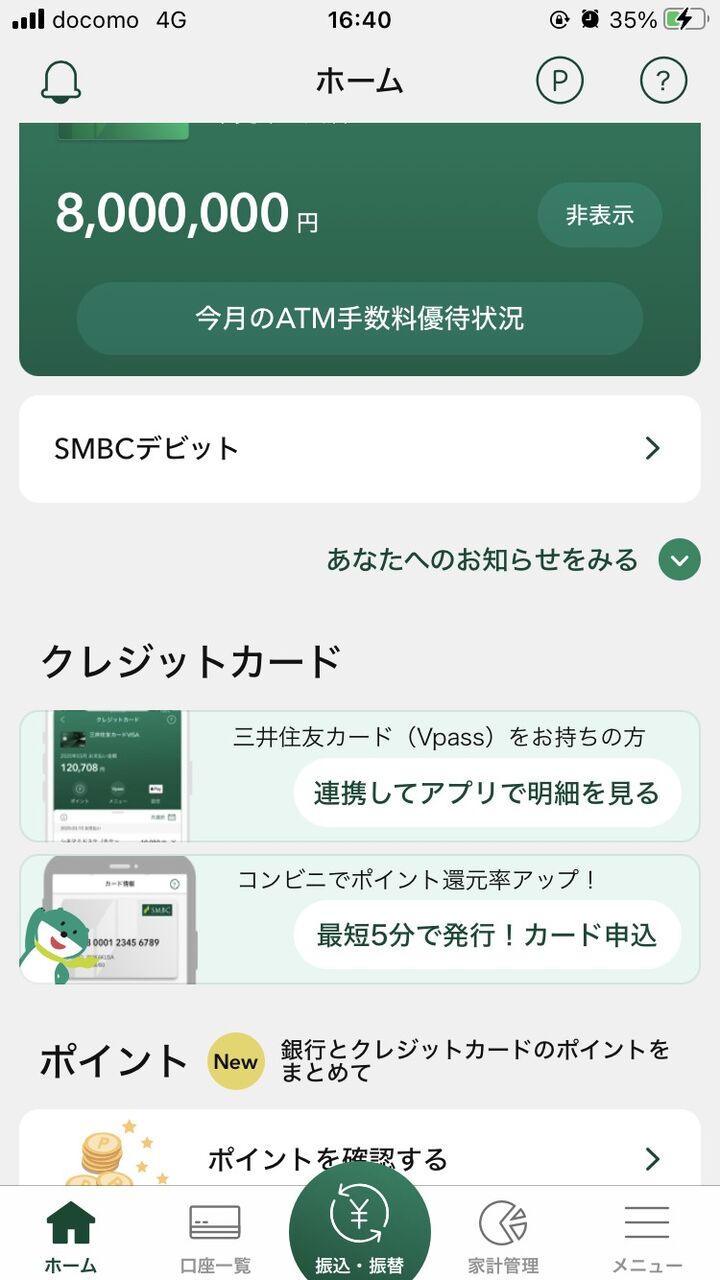Open the notifications bell
Image resolution: width=720 pixels, height=1280 pixels.
61,81
